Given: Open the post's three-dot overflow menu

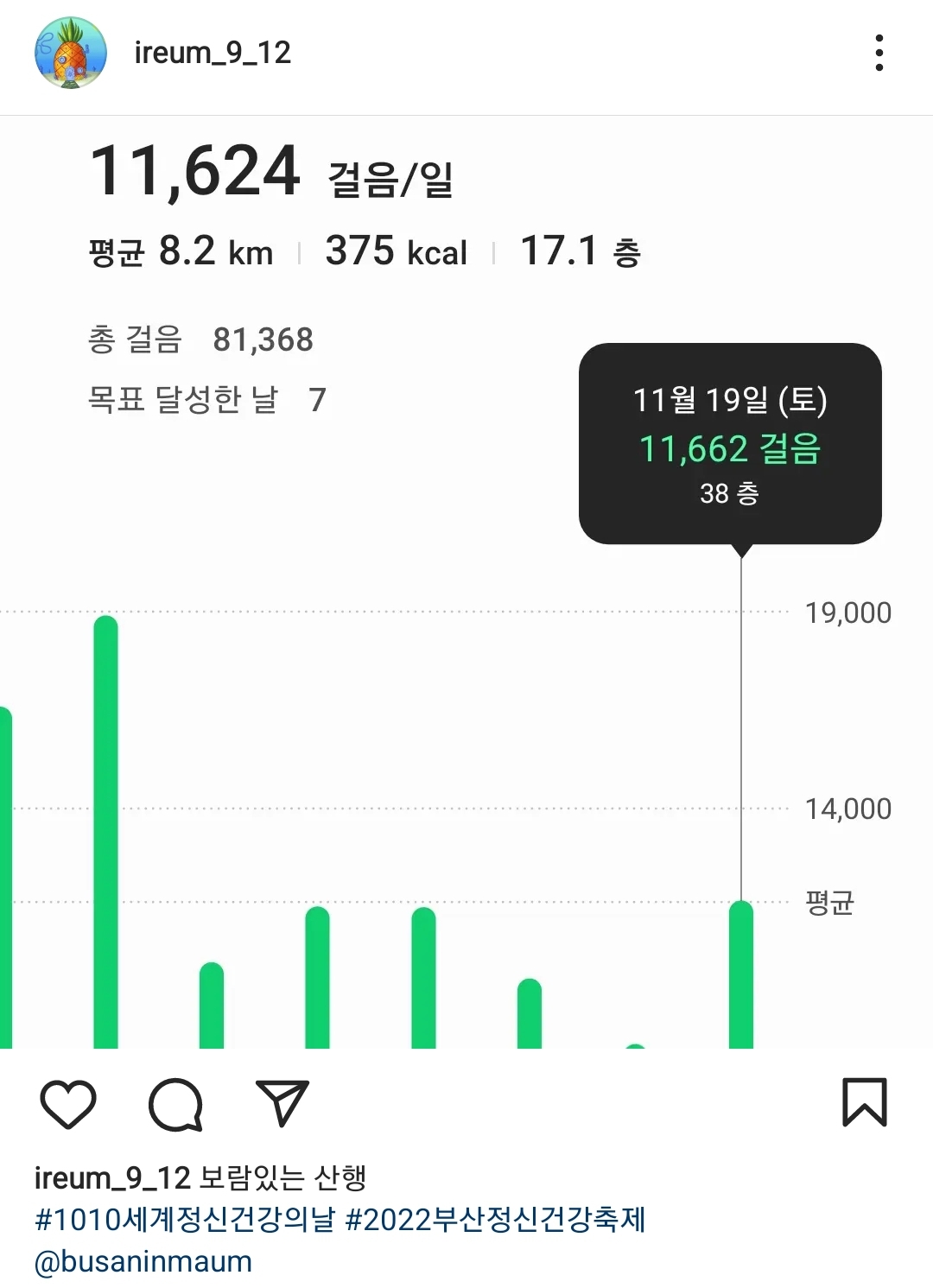Looking at the screenshot, I should (879, 54).
